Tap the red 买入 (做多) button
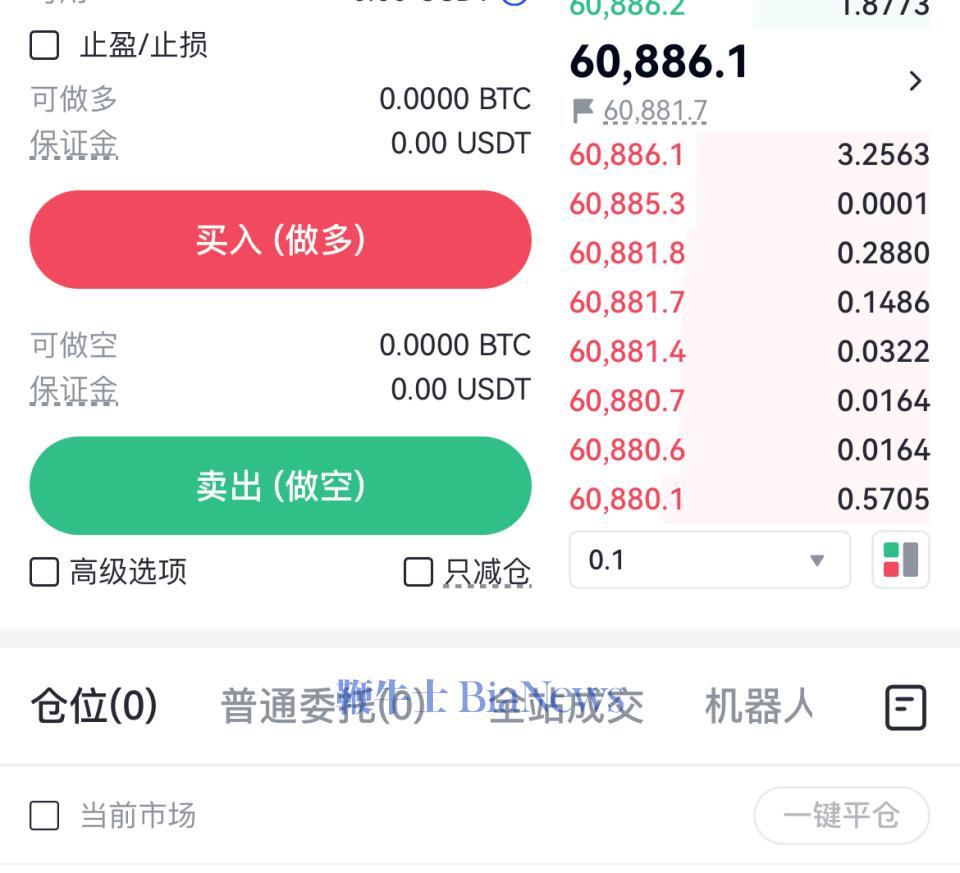 (280, 240)
